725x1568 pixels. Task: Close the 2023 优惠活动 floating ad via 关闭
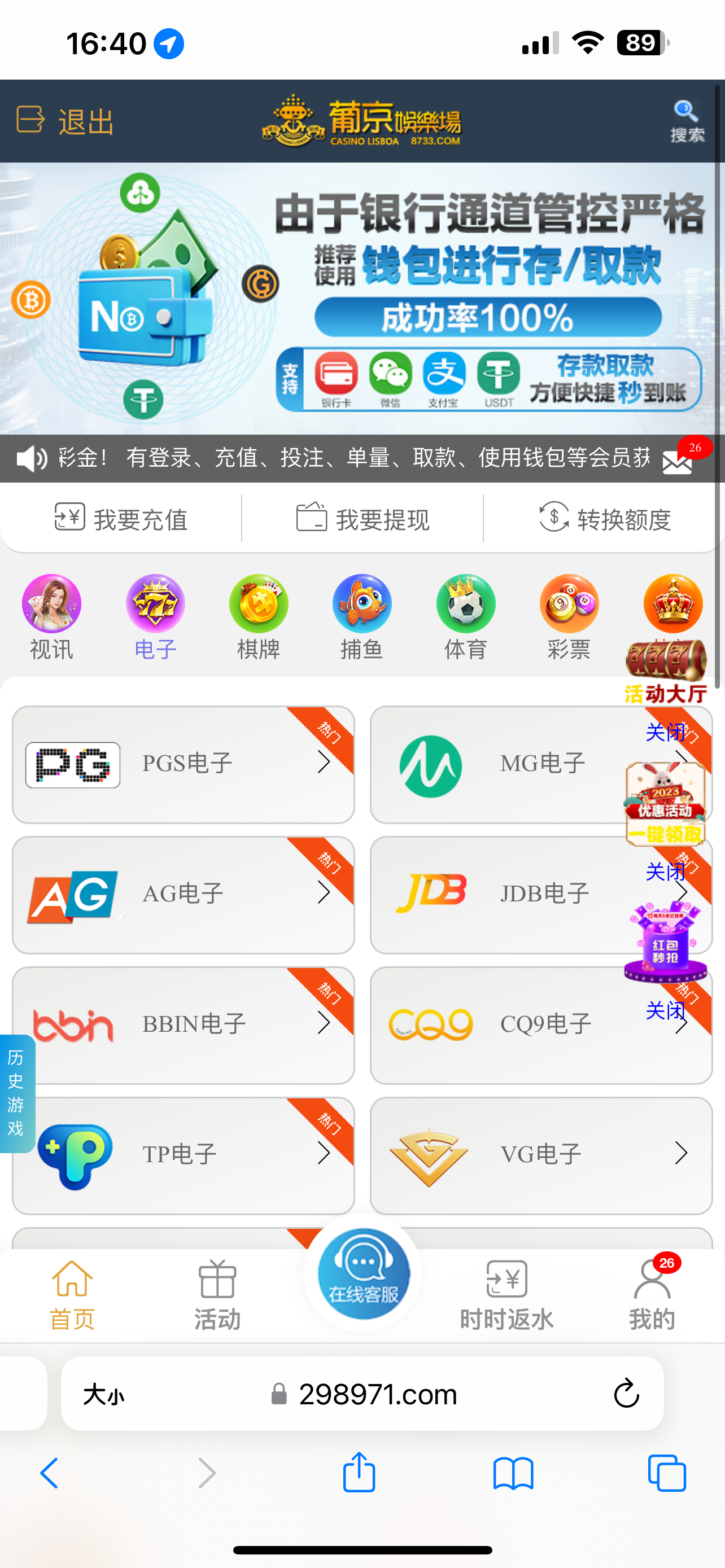(x=666, y=733)
